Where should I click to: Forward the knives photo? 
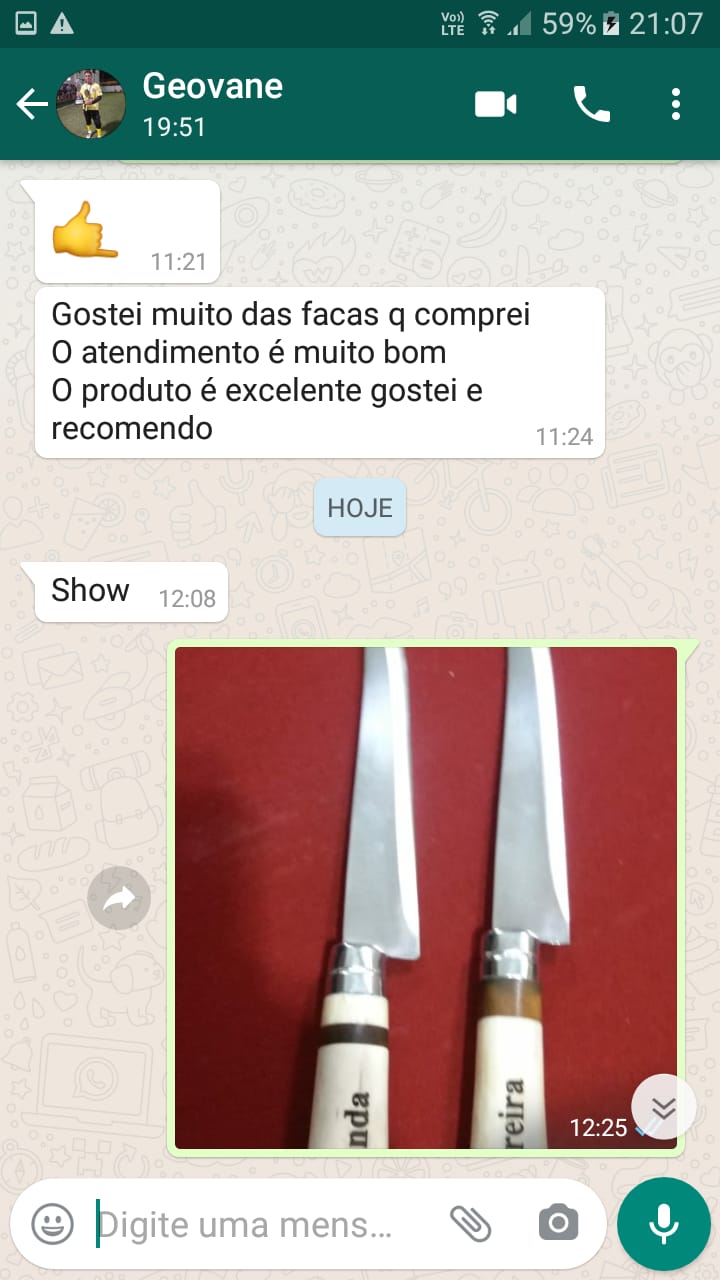point(119,899)
